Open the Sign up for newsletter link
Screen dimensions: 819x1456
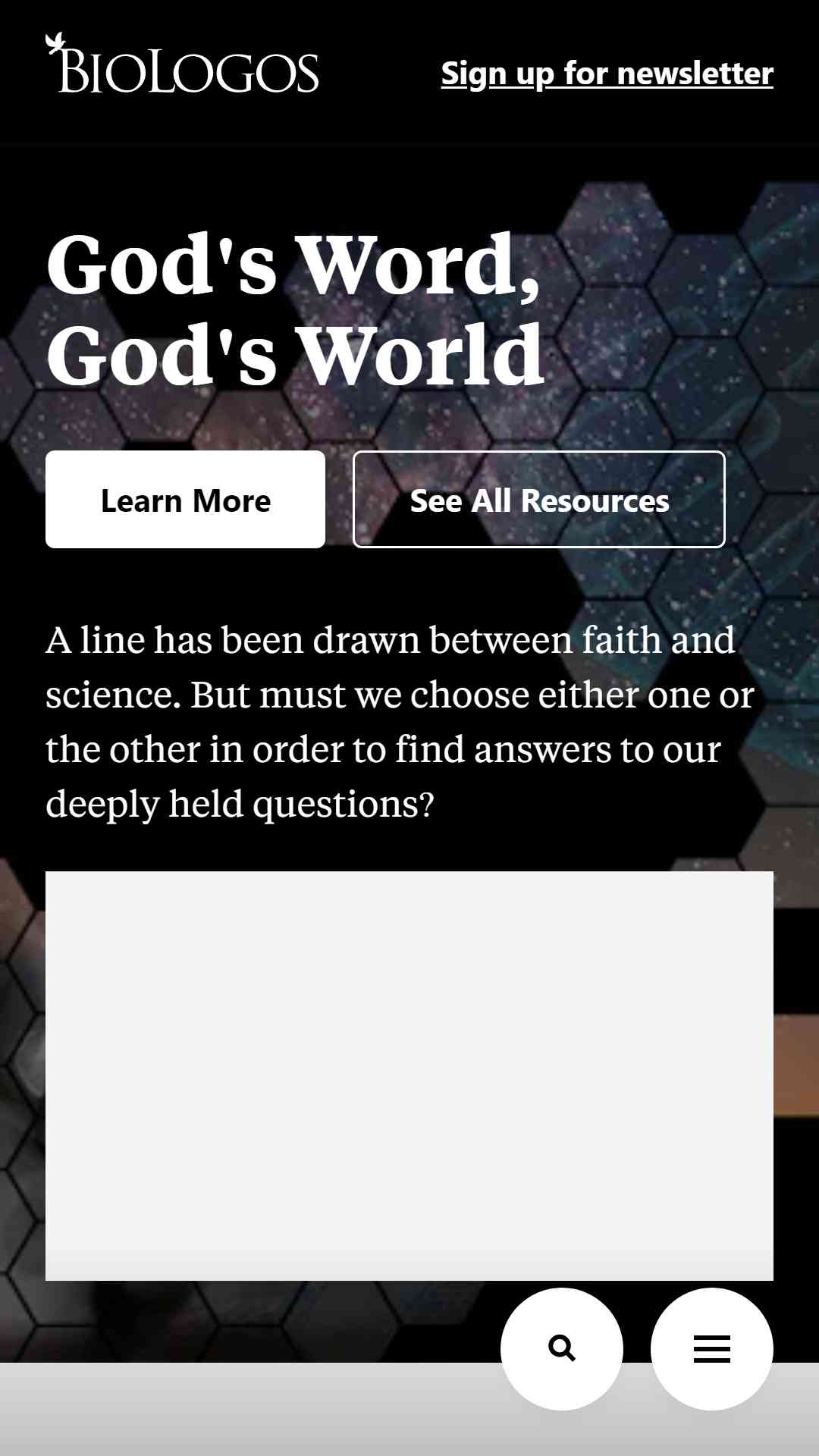tap(607, 74)
